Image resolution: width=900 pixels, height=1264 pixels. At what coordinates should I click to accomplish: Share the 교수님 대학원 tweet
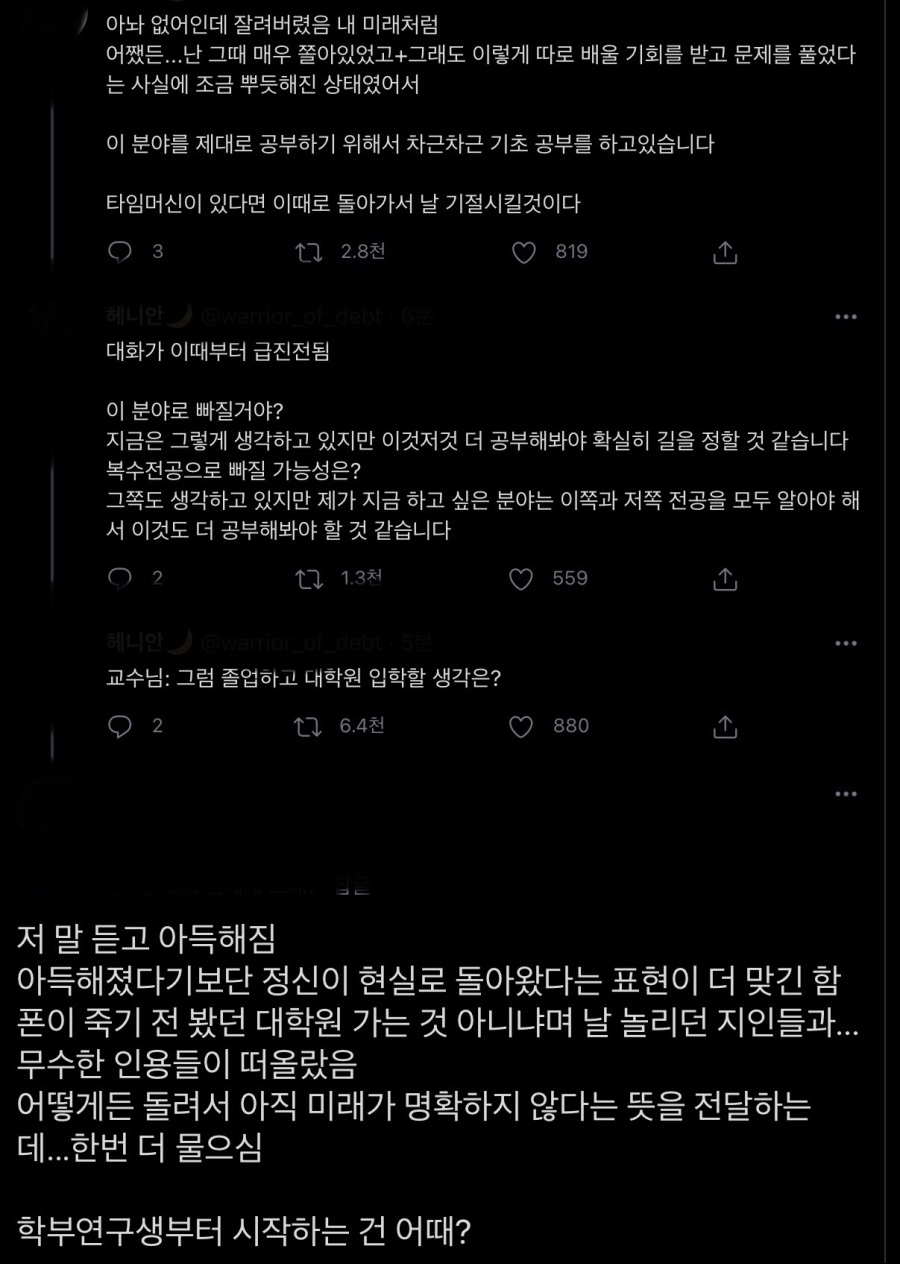click(x=725, y=726)
